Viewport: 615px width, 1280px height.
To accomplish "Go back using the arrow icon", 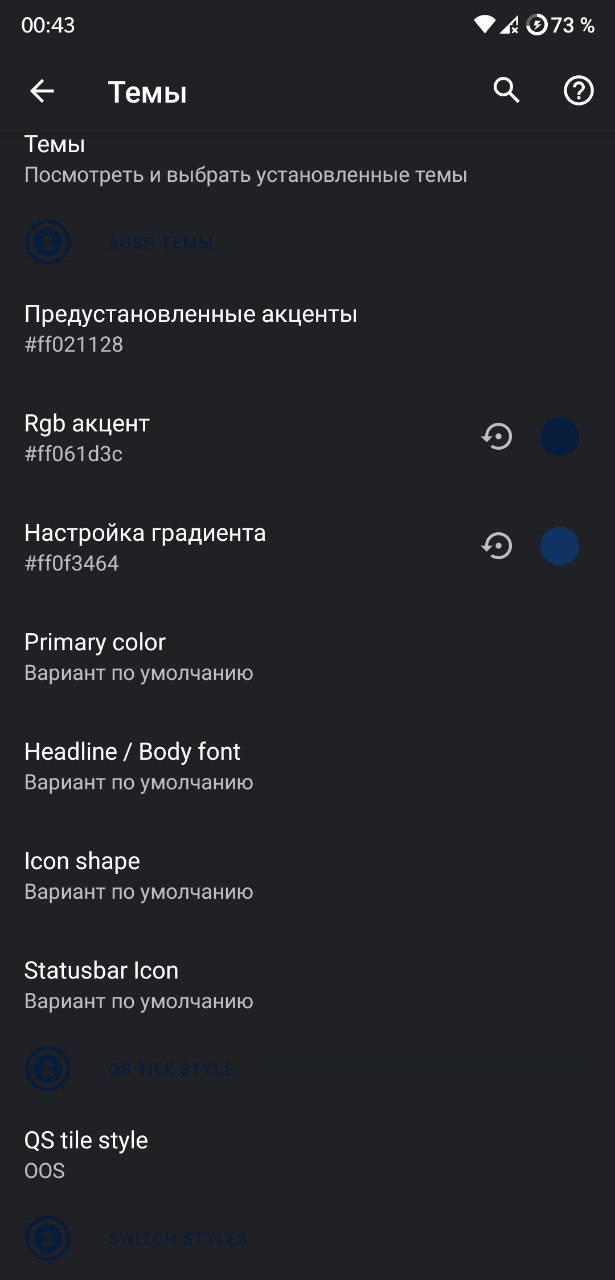I will click(42, 91).
